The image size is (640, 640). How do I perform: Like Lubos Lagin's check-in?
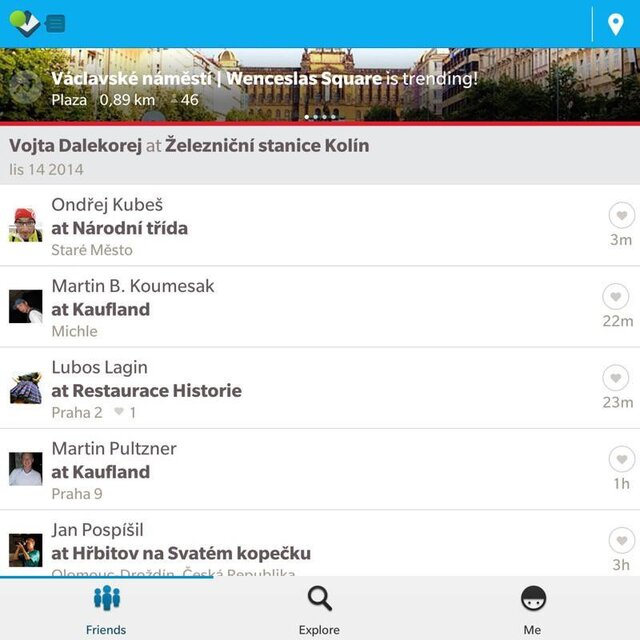616,378
